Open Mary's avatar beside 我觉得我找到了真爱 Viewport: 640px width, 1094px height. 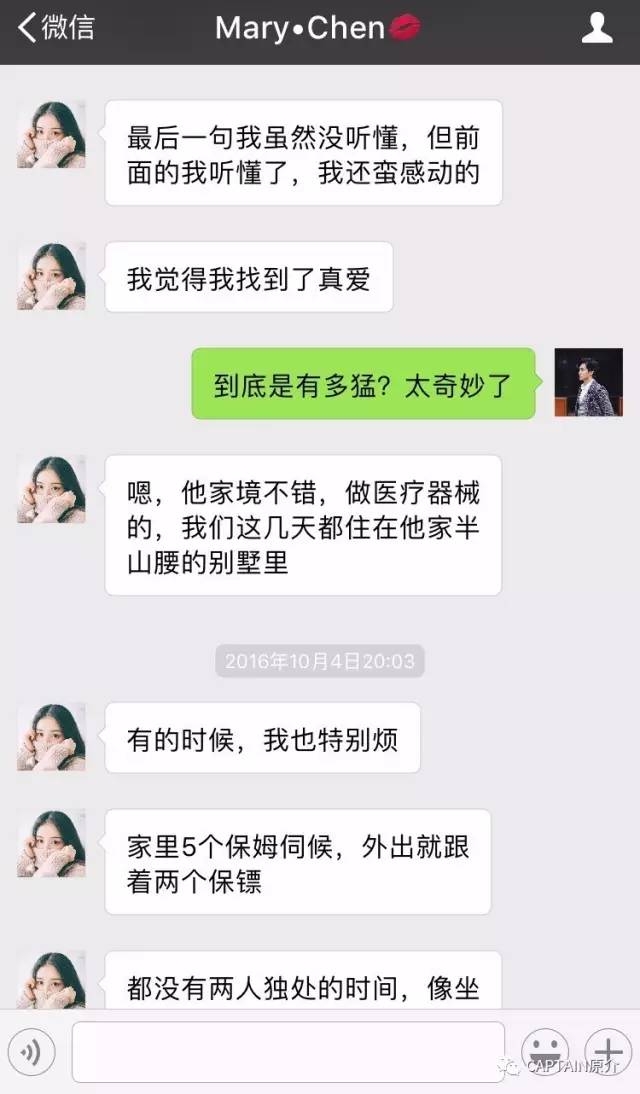coord(52,276)
